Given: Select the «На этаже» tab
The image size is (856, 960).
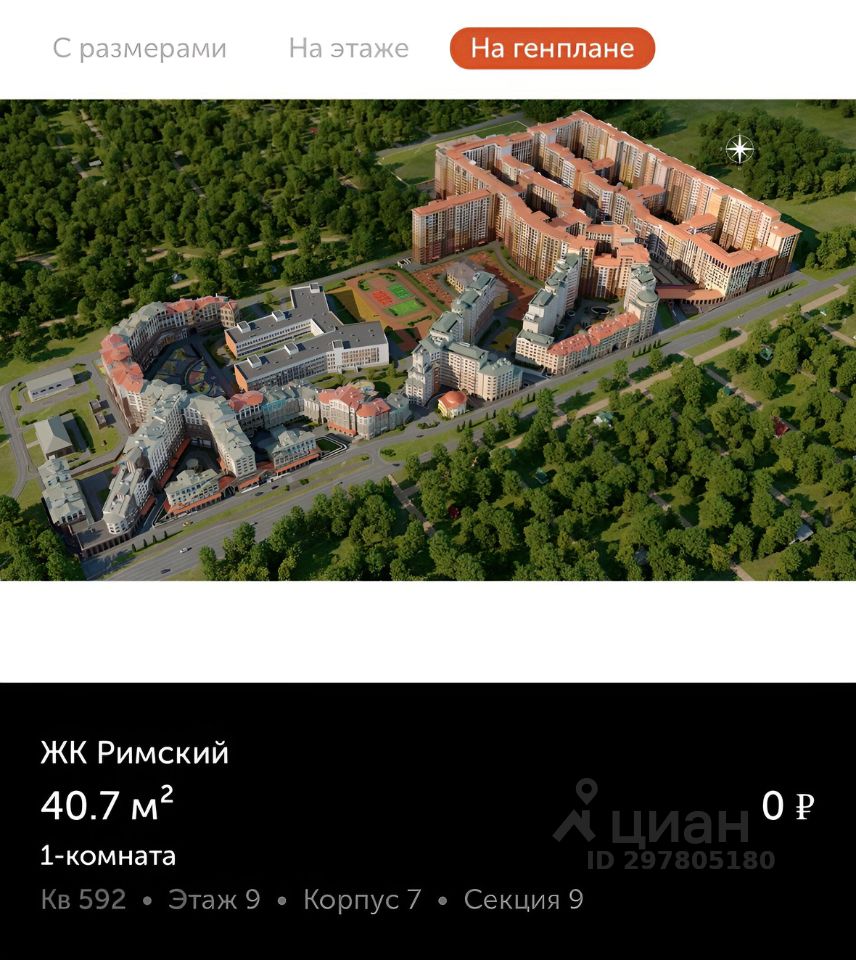Looking at the screenshot, I should [348, 48].
